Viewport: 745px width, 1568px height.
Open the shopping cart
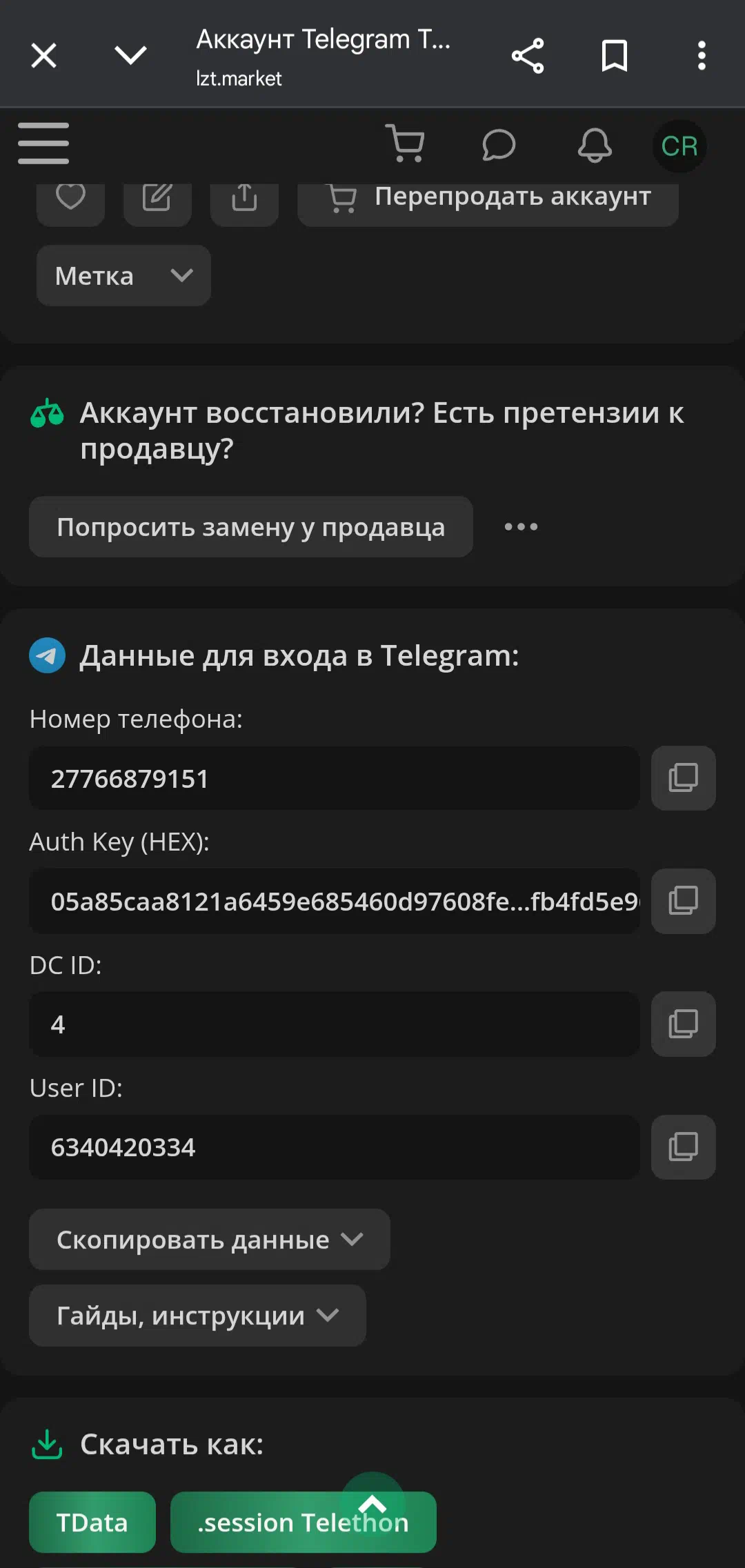tap(406, 143)
